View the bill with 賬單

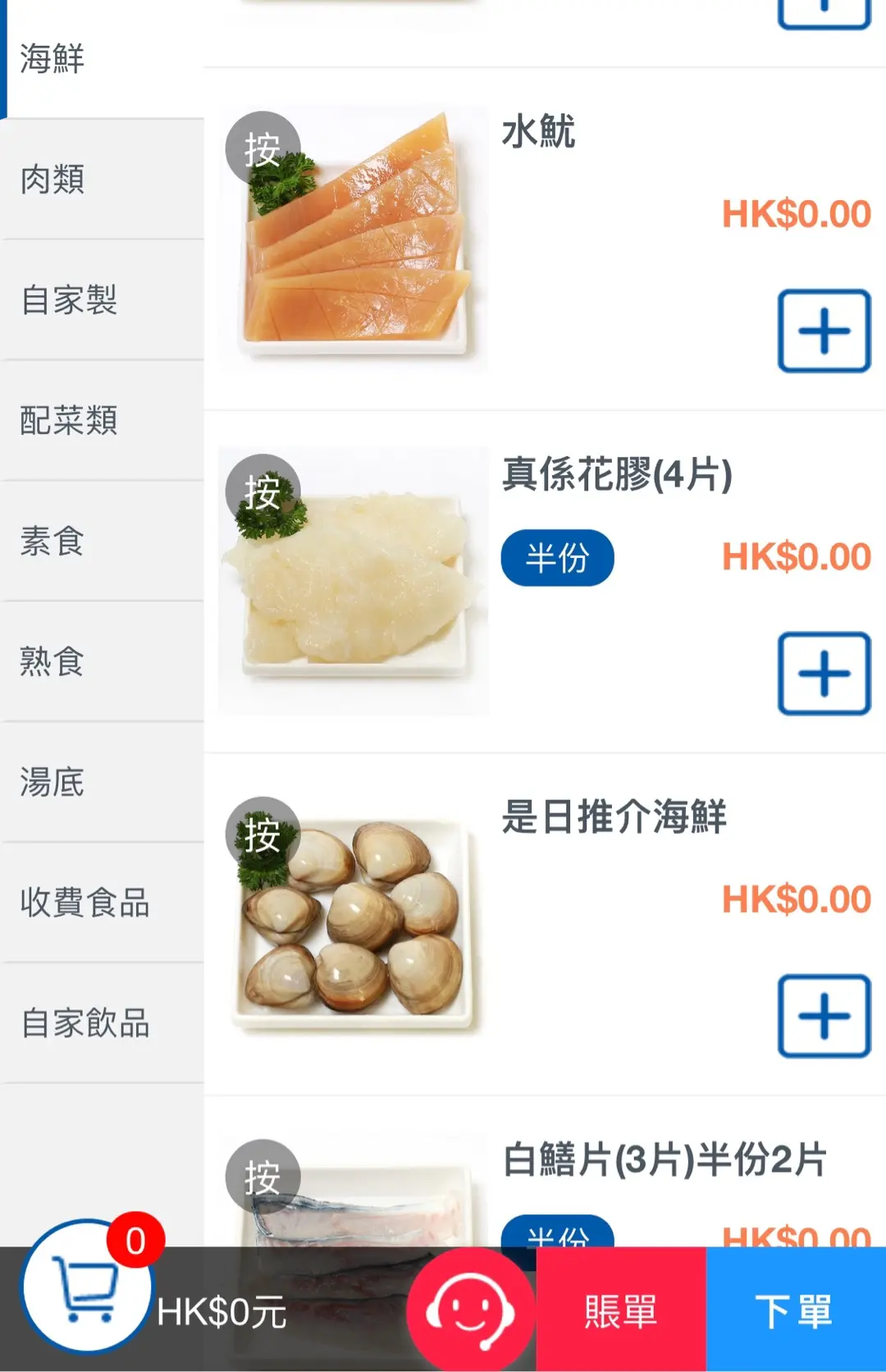pyautogui.click(x=621, y=1310)
